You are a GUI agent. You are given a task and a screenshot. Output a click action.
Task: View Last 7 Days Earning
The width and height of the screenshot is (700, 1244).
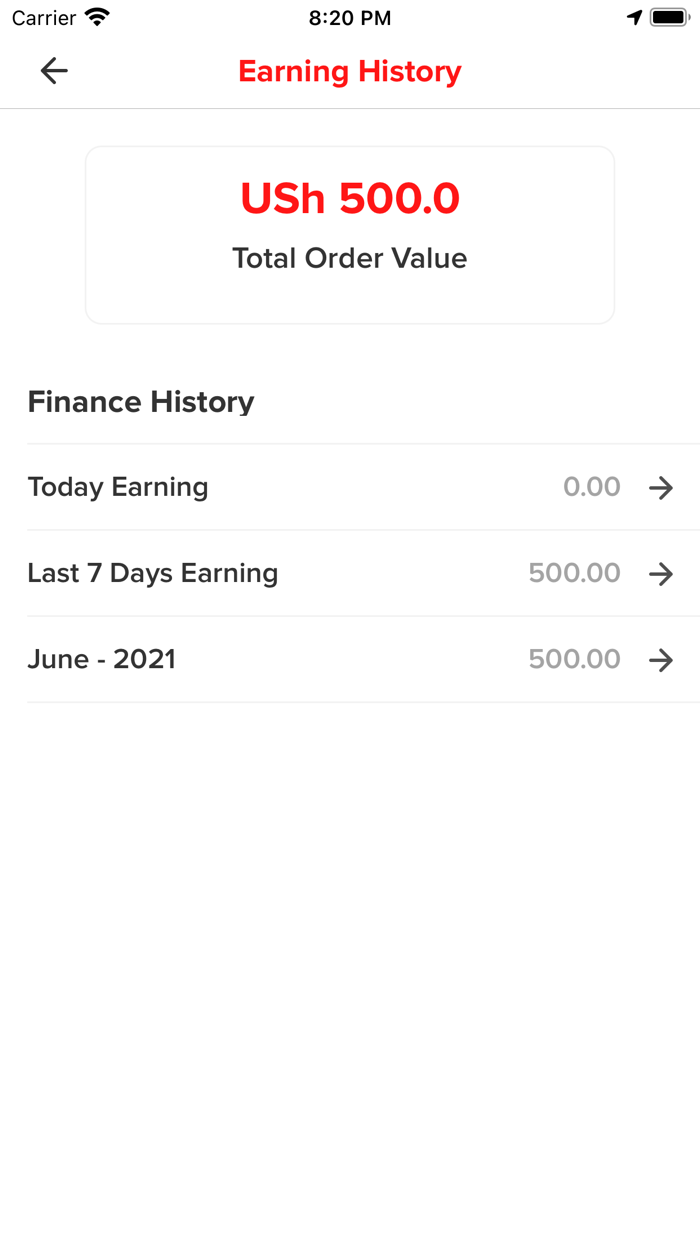coord(660,574)
